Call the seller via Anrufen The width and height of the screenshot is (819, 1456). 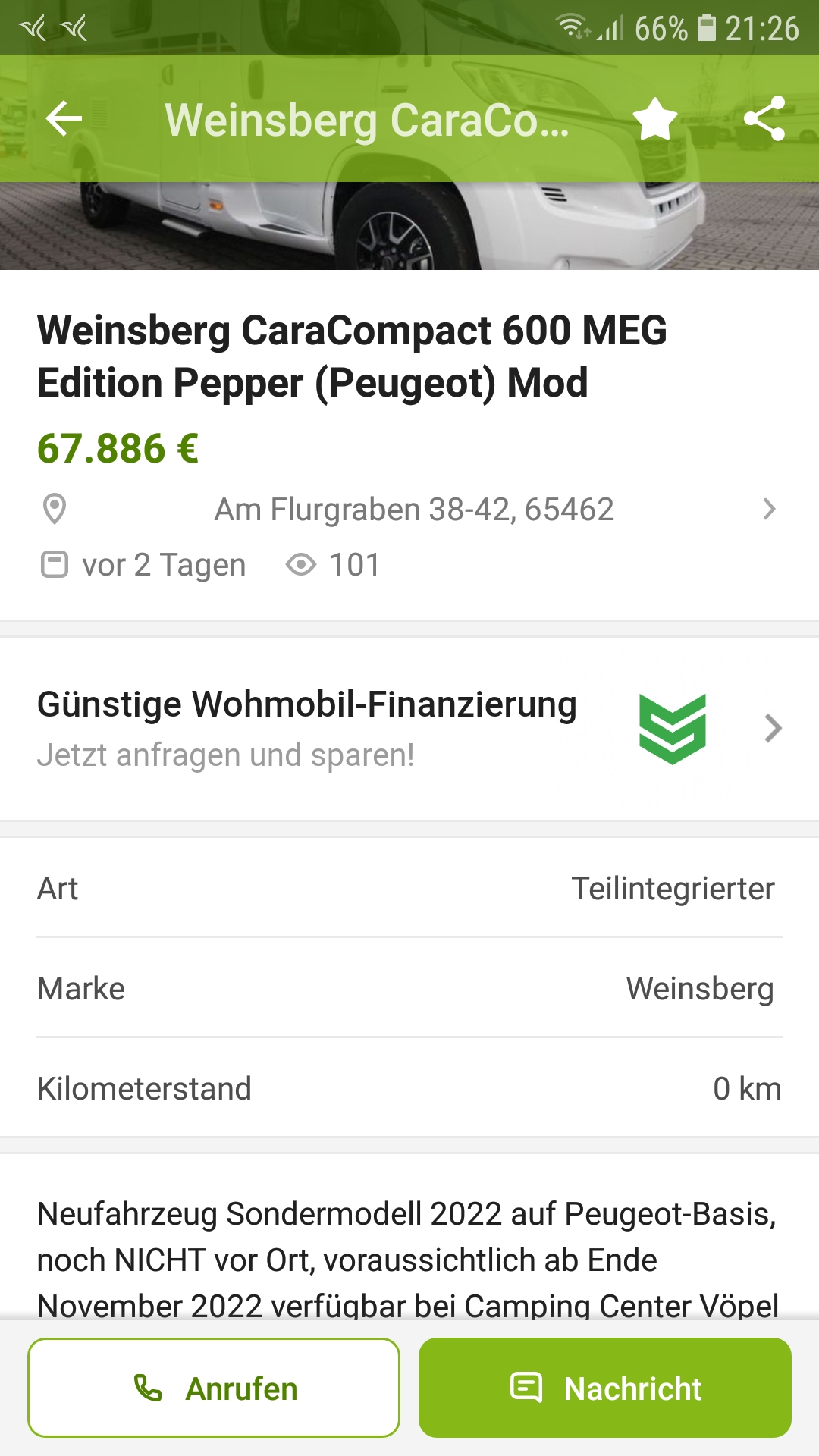click(214, 1388)
